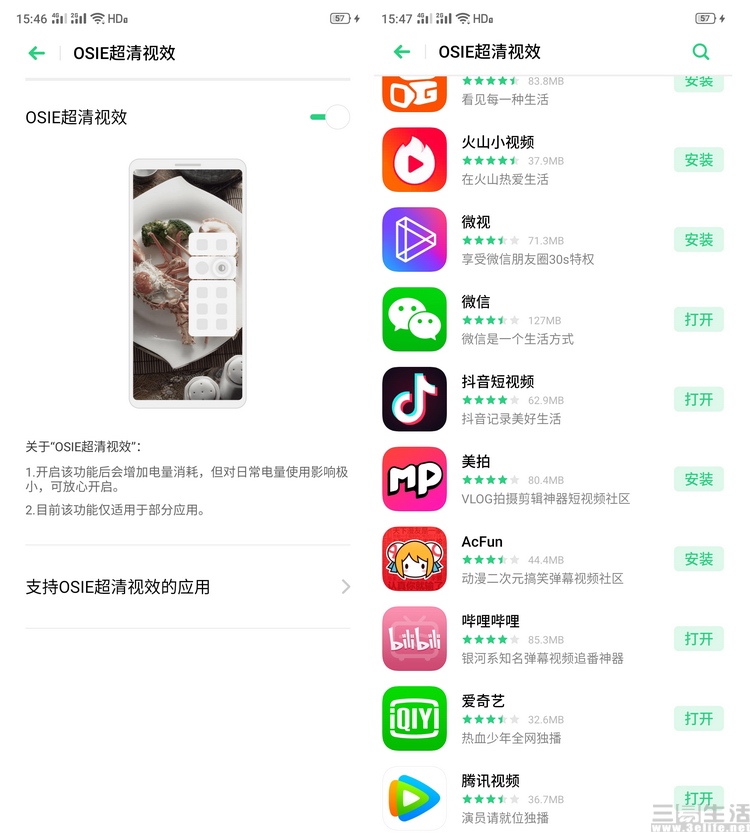
Task: Tap 打开 next to 微信
Action: coord(698,320)
